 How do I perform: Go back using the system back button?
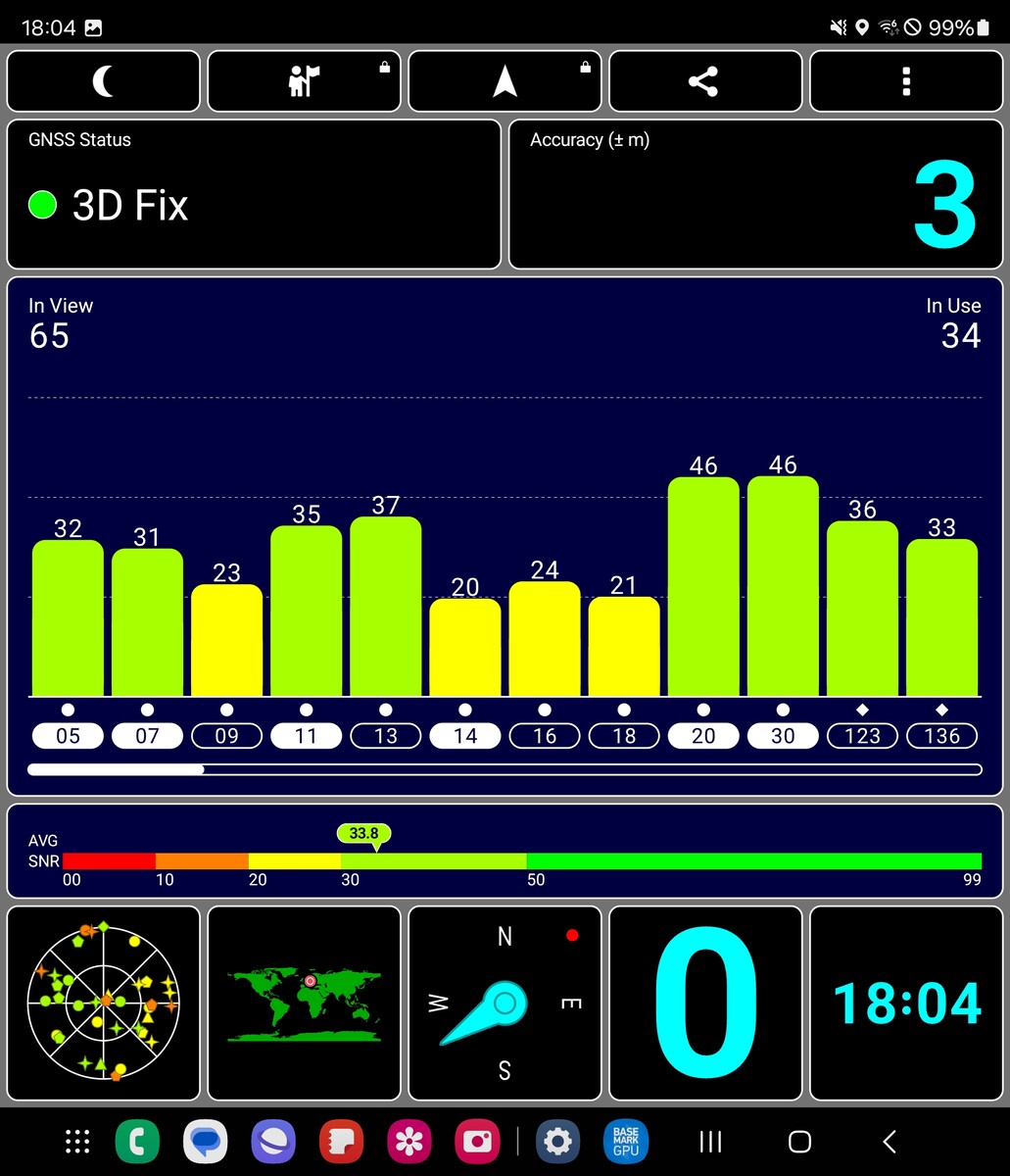pos(890,1142)
